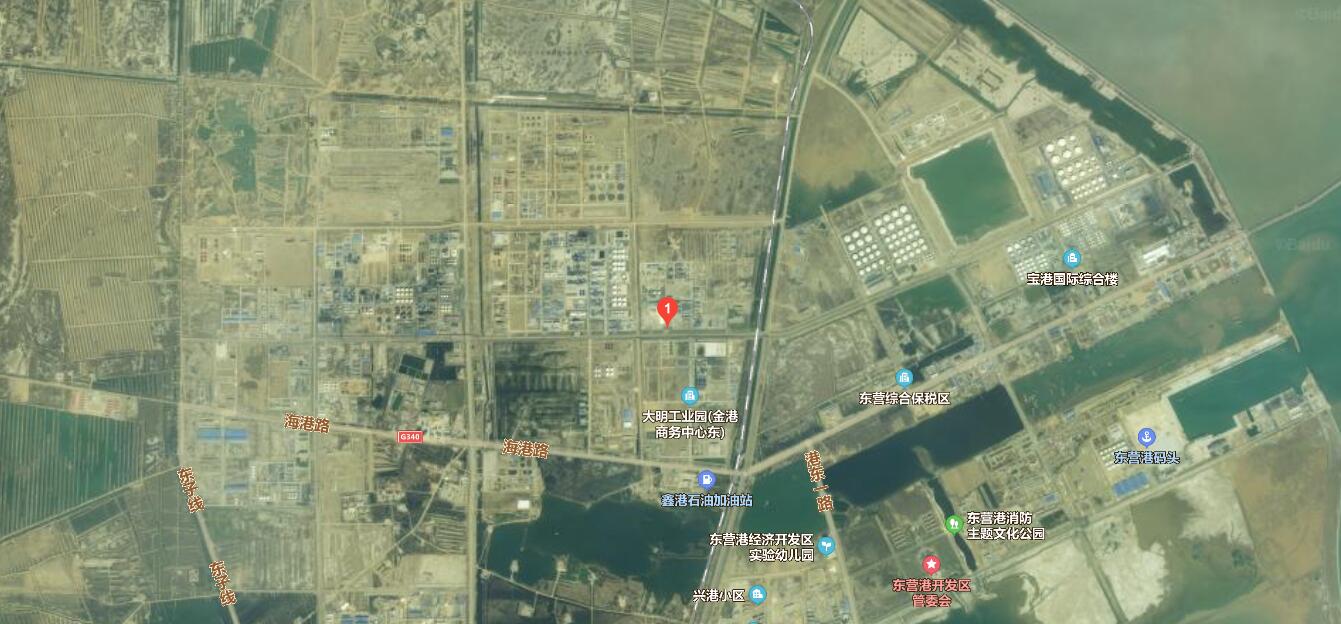This screenshot has height=624, width=1341.
Task: Select the 宝港国际综合楼 building marker
Action: coord(1072,258)
